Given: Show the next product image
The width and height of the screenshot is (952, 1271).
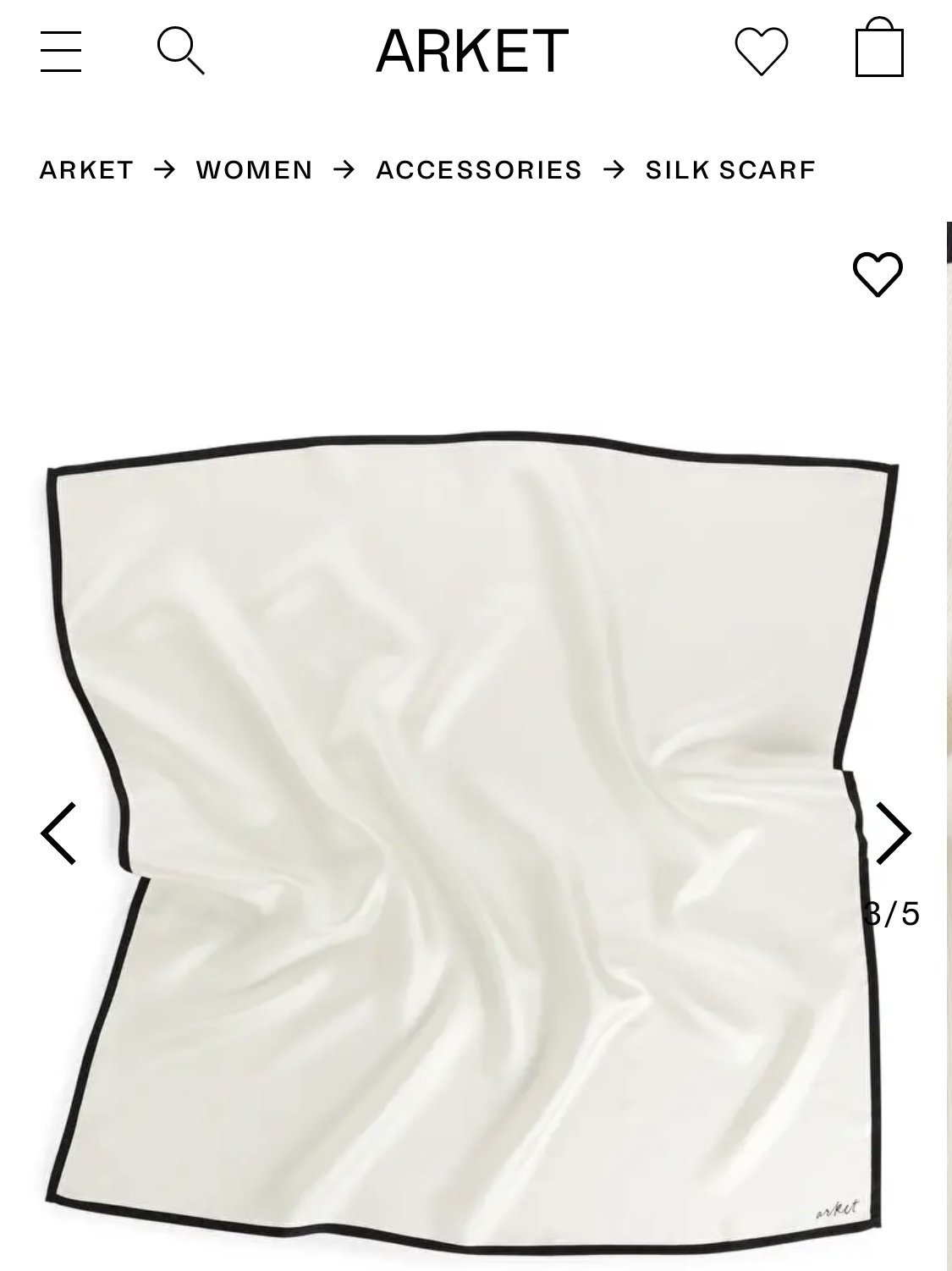Looking at the screenshot, I should (x=893, y=834).
